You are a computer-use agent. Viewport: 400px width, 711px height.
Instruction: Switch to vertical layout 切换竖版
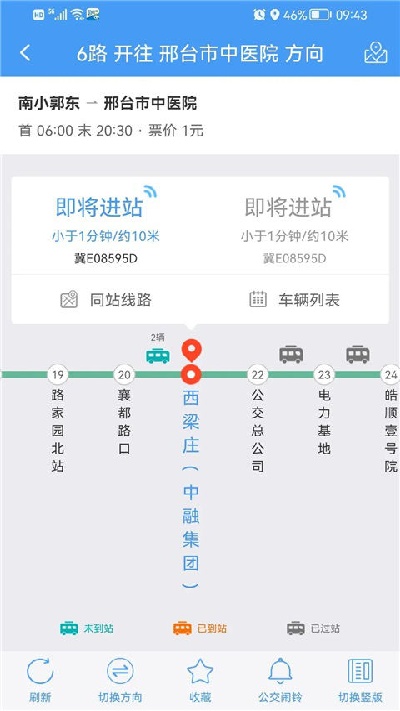361,681
